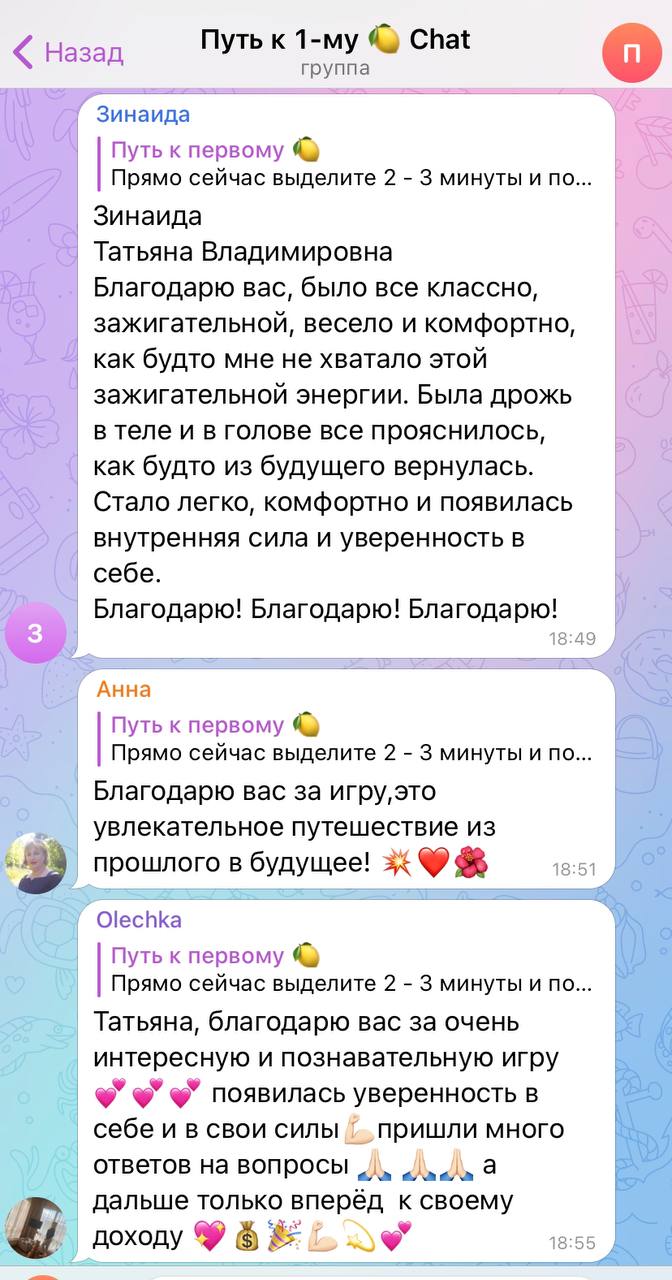This screenshot has width=672, height=1280.
Task: Go back with the Назад button
Action: point(68,52)
